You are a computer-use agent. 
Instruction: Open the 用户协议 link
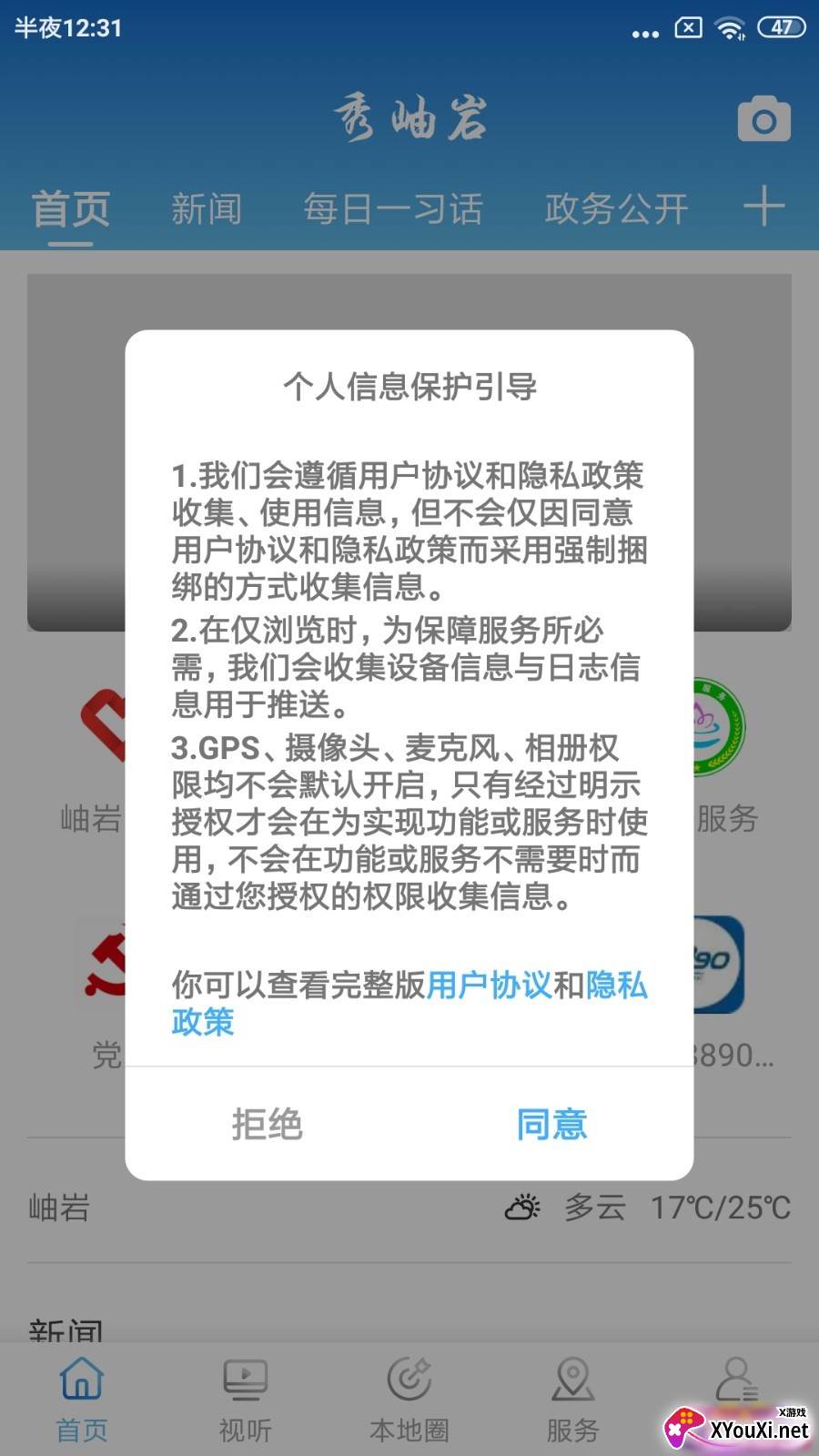[489, 985]
